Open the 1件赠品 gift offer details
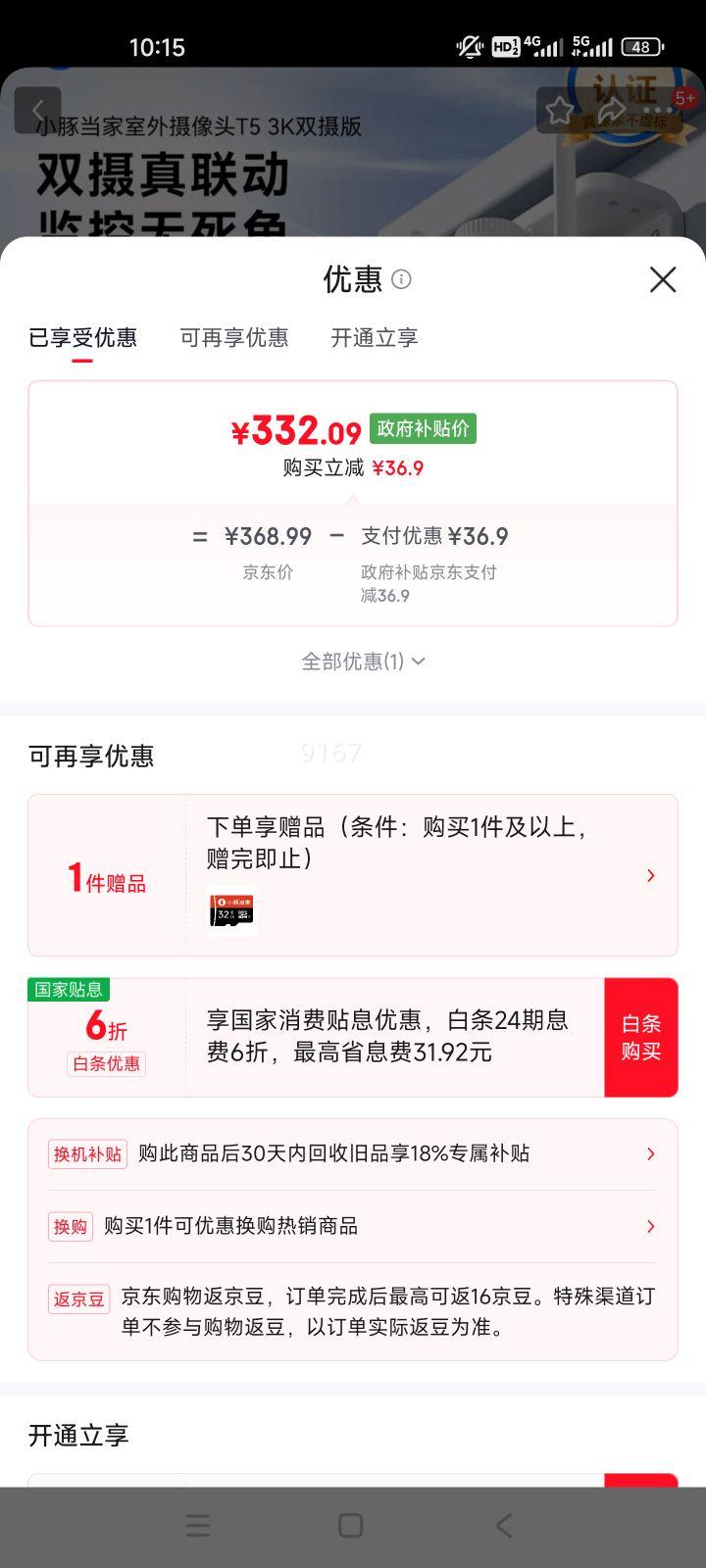Viewport: 706px width, 1568px height. pyautogui.click(x=650, y=874)
